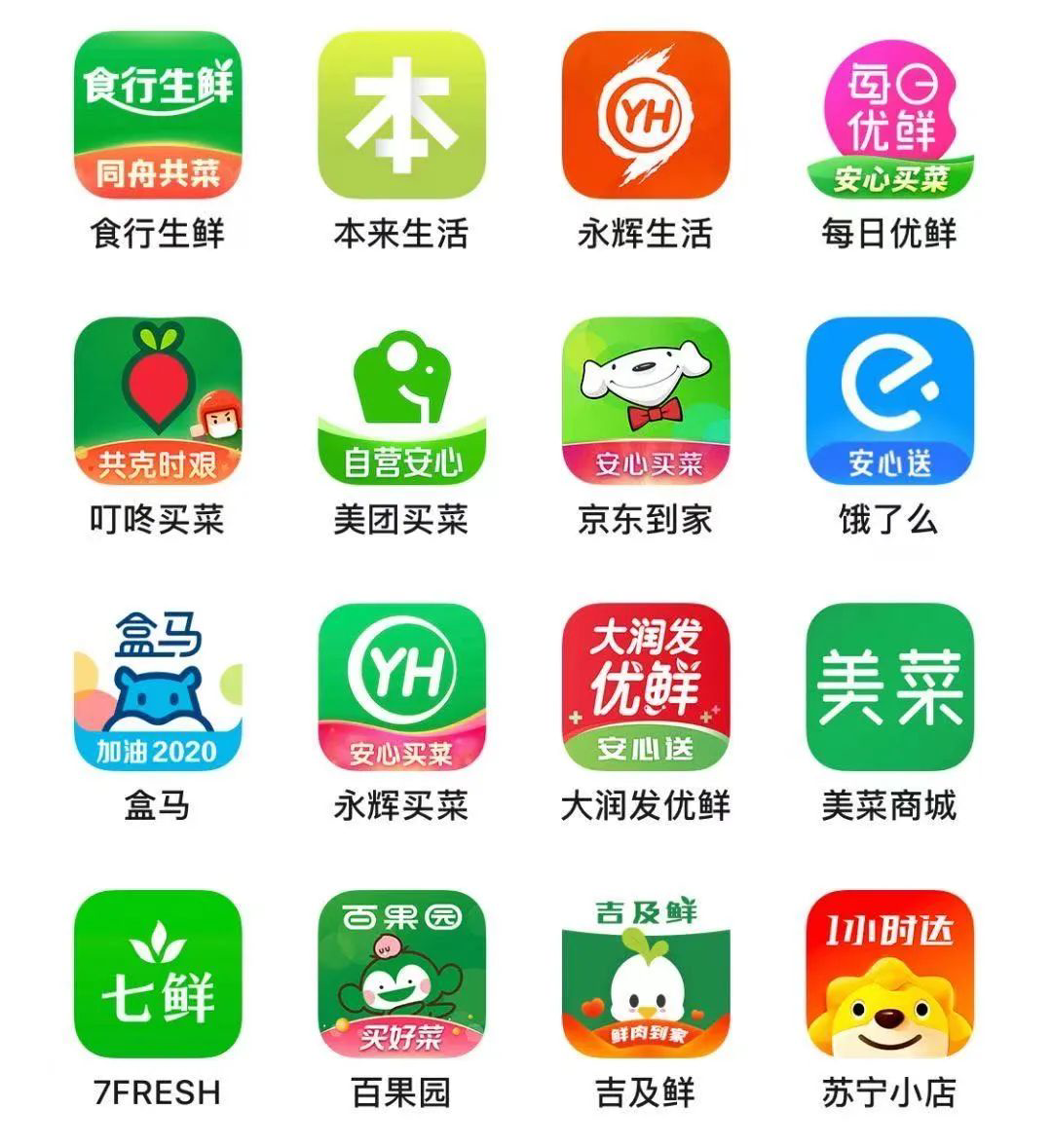This screenshot has height=1148, width=1052.
Task: Open 大润发优鲜 app
Action: click(646, 687)
